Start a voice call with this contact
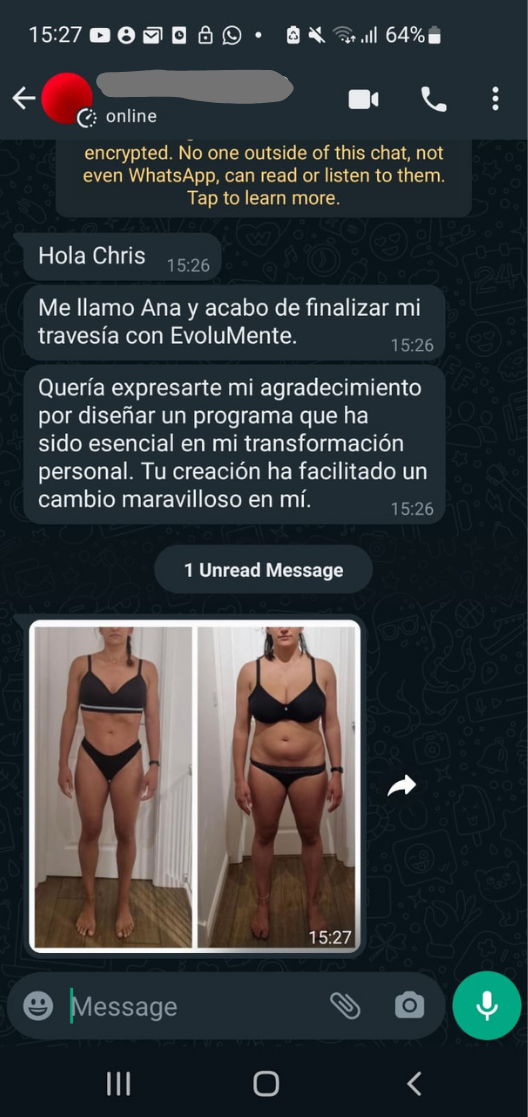Image resolution: width=528 pixels, height=1117 pixels. coord(433,99)
